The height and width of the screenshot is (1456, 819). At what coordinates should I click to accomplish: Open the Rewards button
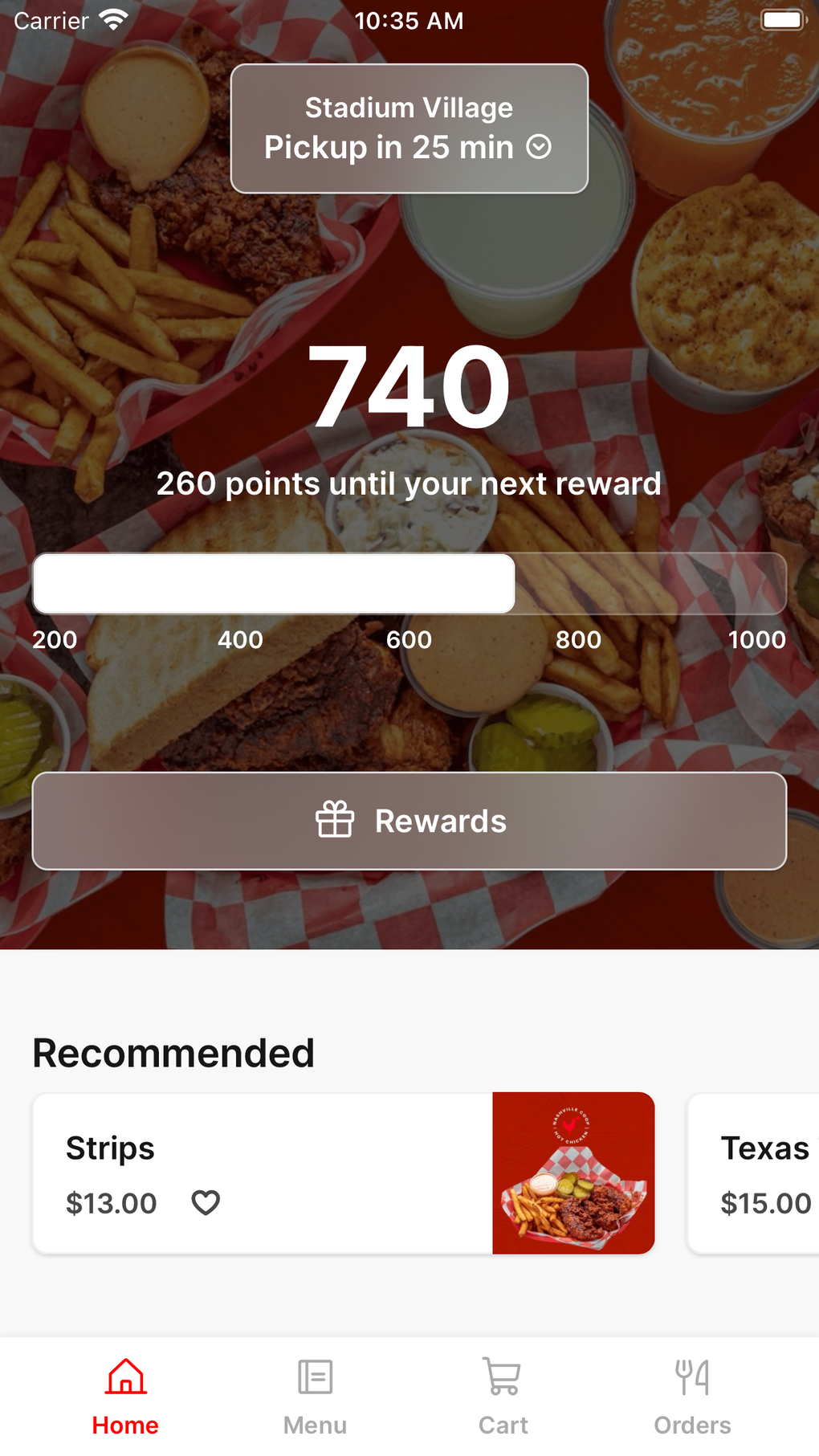[x=409, y=821]
